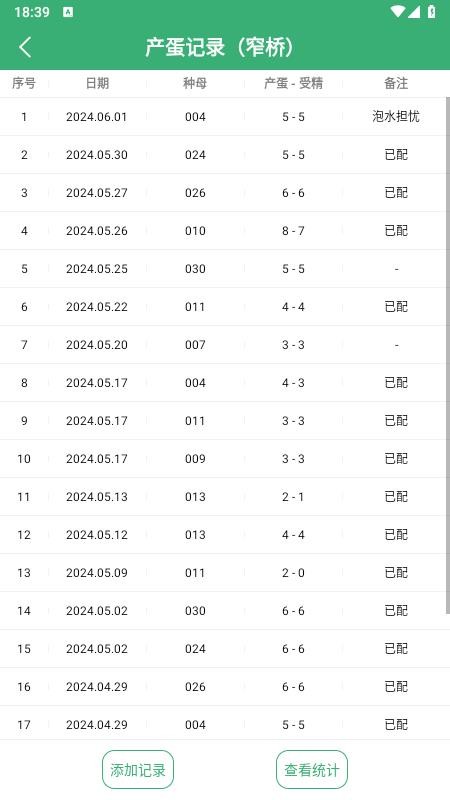Screen dimensions: 450x800
Task: Open record 16 for breeder 026
Action: (223, 687)
